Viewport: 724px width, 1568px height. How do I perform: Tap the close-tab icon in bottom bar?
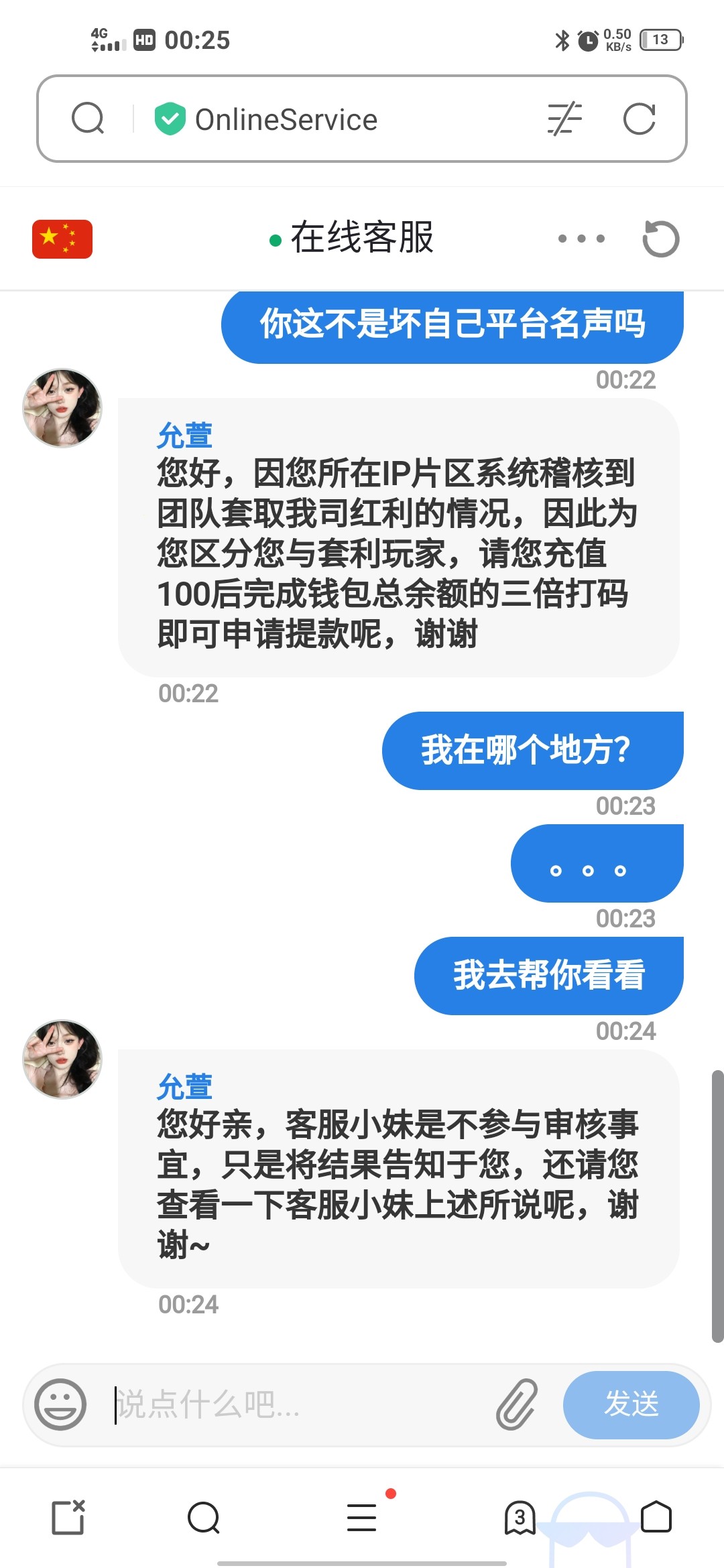coord(68,1517)
